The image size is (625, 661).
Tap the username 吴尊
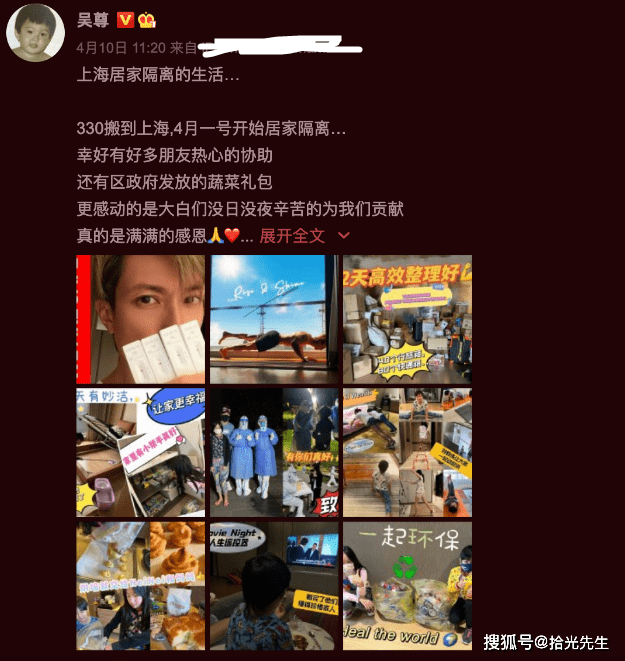point(93,21)
